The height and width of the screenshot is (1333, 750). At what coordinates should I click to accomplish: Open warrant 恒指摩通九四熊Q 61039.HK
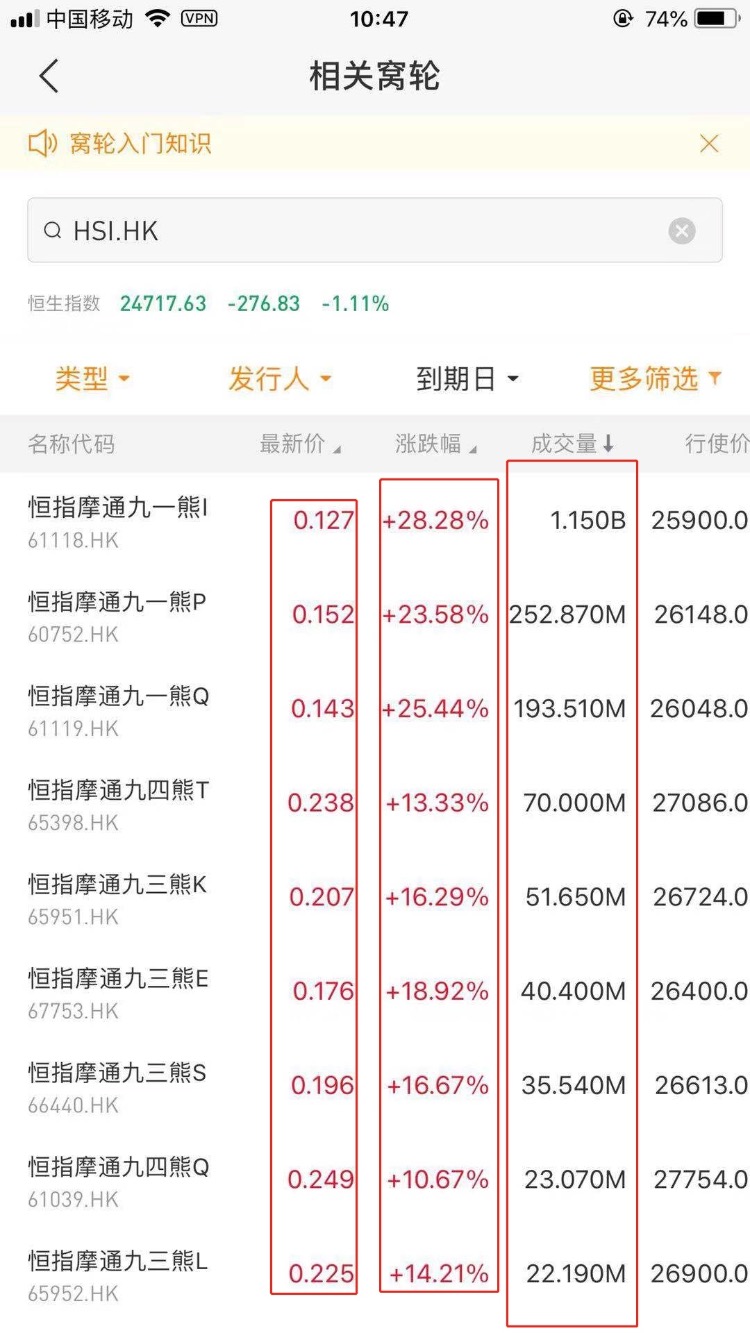click(375, 1179)
